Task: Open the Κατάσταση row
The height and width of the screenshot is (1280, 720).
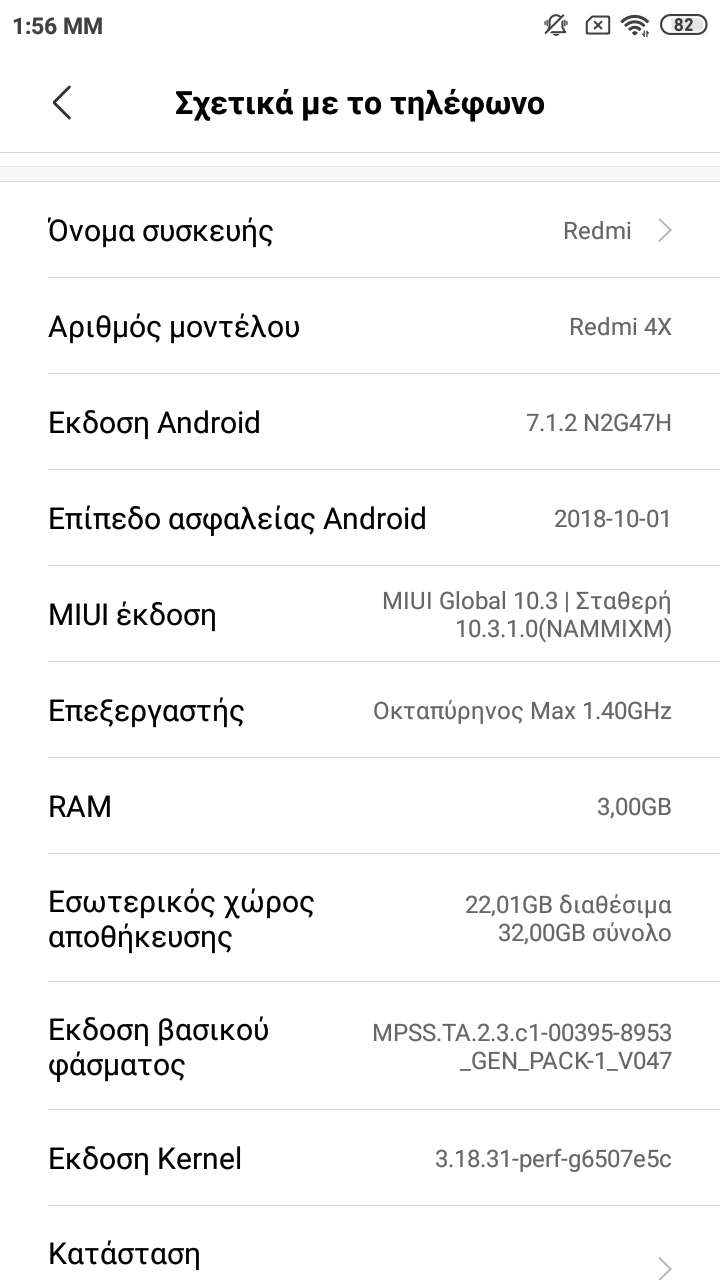Action: pos(360,1254)
